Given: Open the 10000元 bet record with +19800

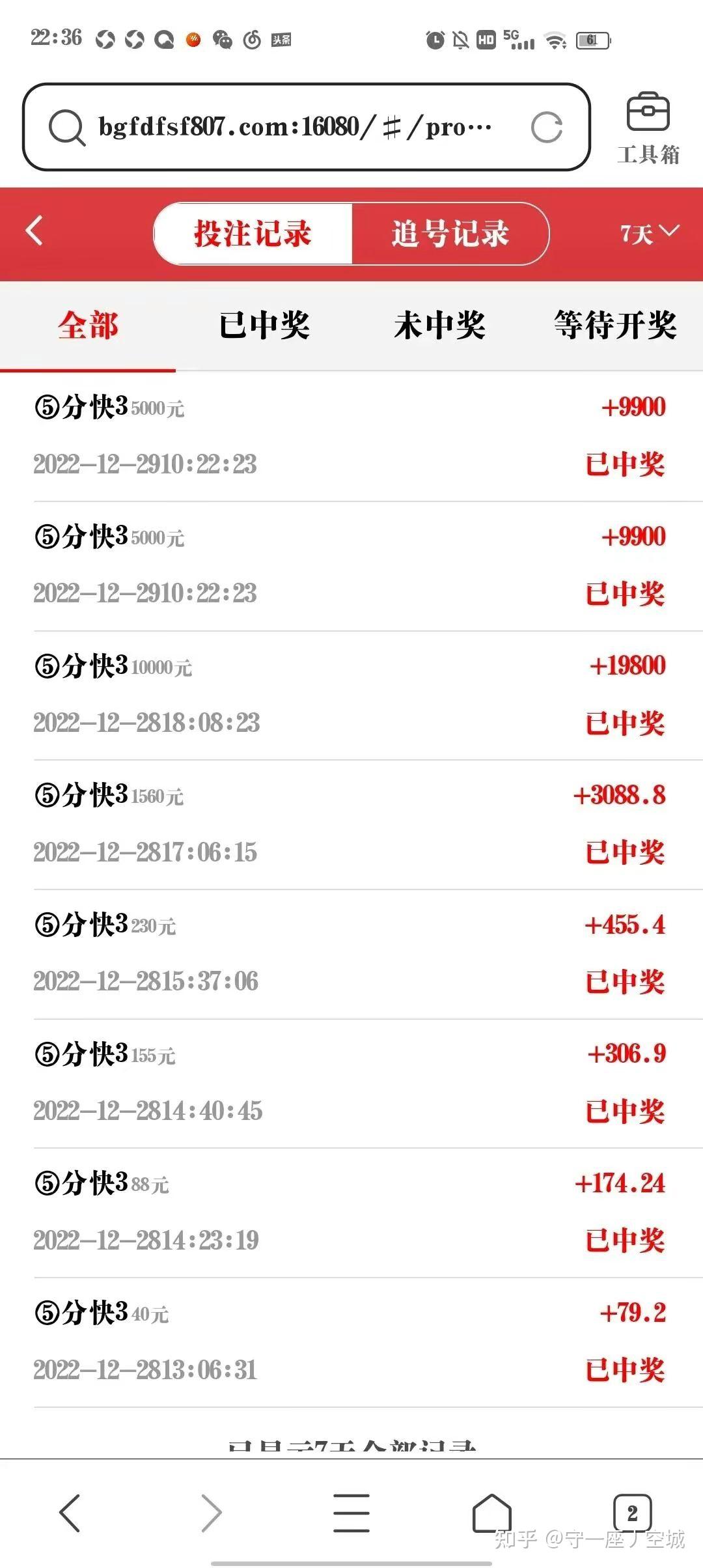Looking at the screenshot, I should pyautogui.click(x=351, y=695).
